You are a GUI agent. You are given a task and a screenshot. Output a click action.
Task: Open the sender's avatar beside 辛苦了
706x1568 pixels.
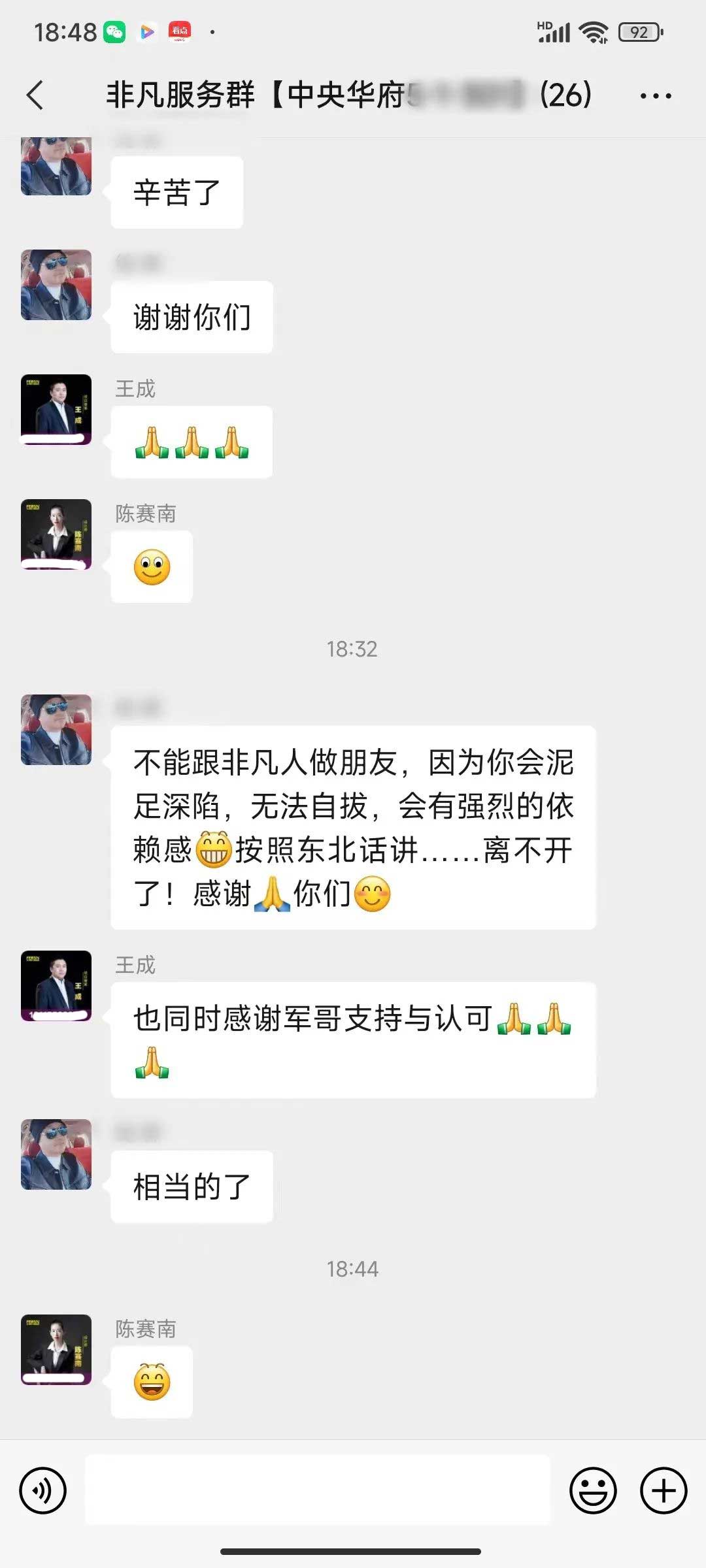pos(56,166)
